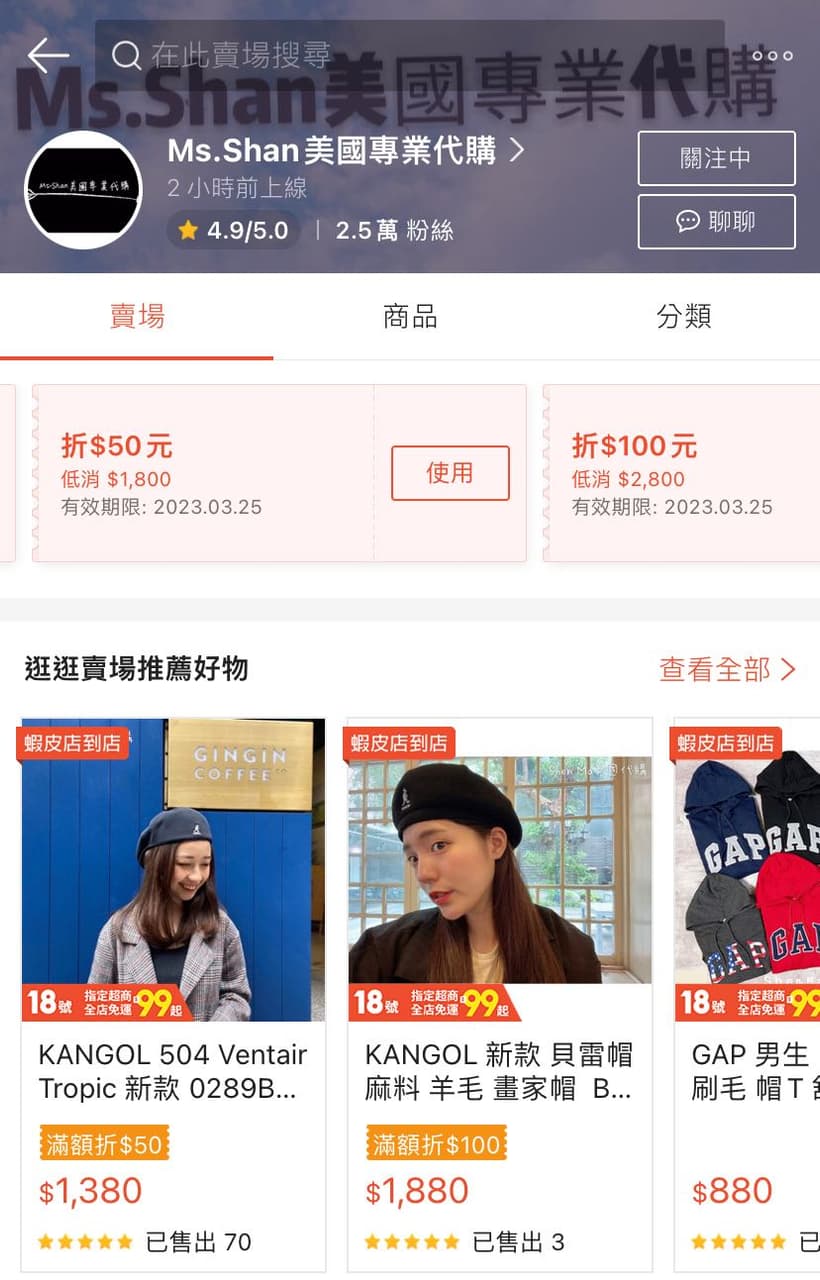Switch to the 商品 tab
This screenshot has height=1280, width=820.
pos(409,316)
